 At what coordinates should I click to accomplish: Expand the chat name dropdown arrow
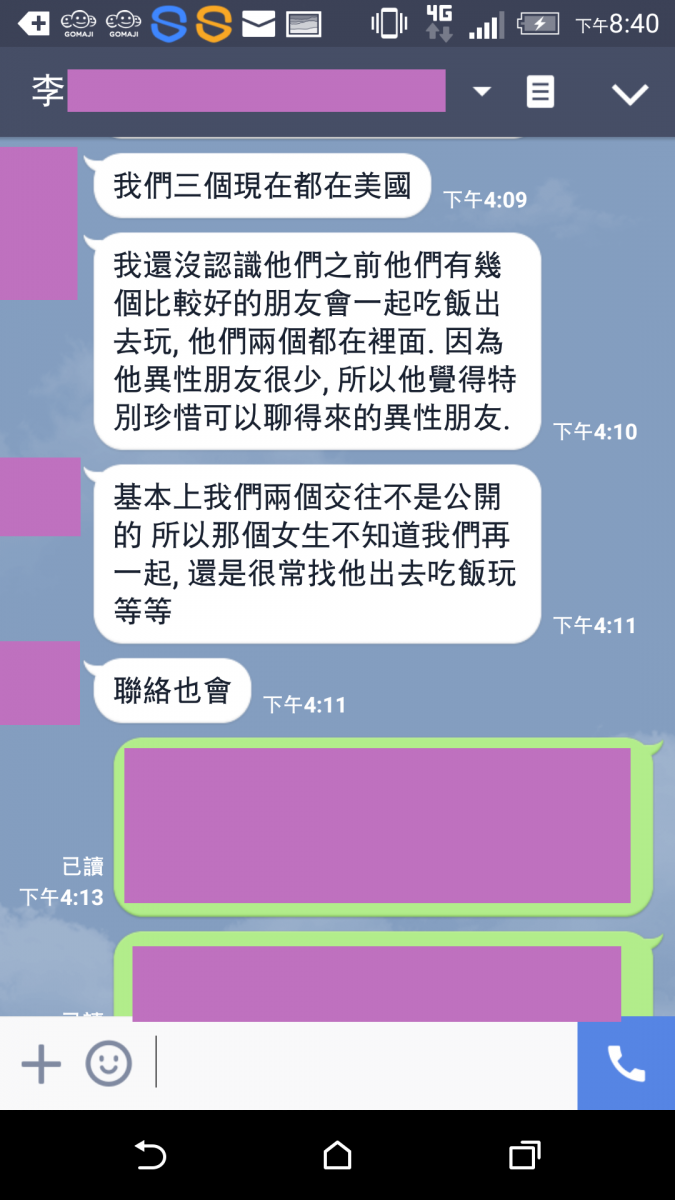coord(482,92)
